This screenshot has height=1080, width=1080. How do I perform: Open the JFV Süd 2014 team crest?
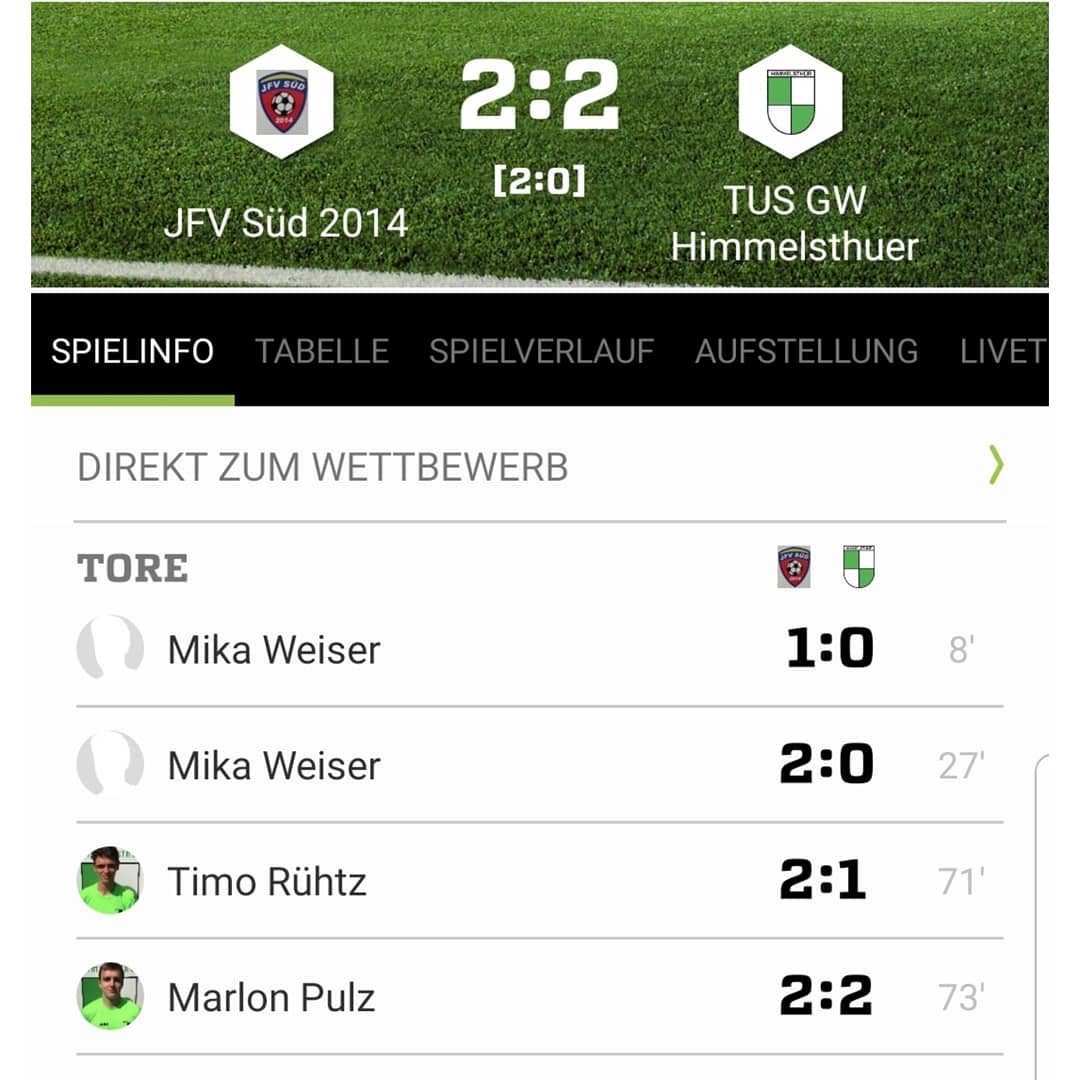coord(282,102)
